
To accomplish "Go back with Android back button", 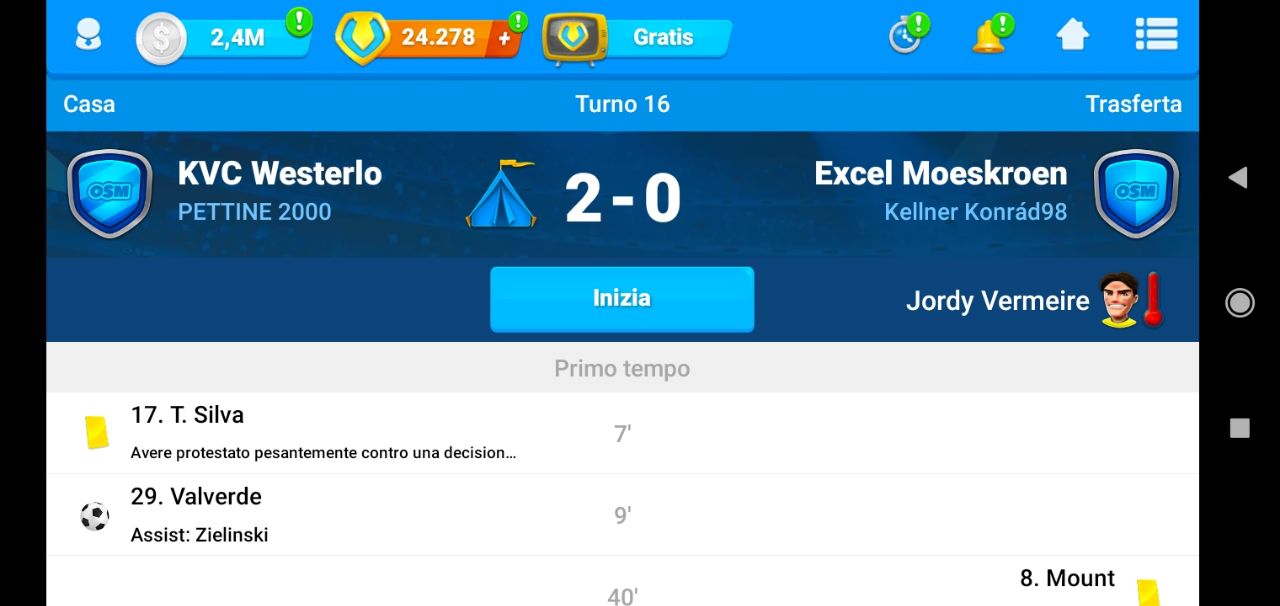I will coord(1238,178).
